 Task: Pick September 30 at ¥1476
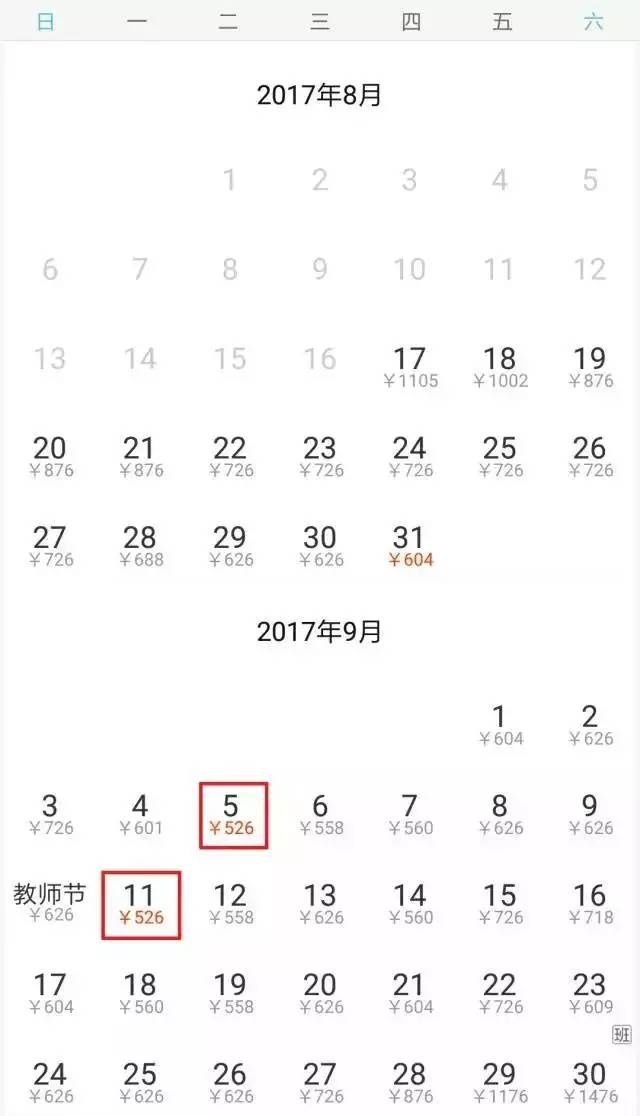click(x=590, y=1083)
